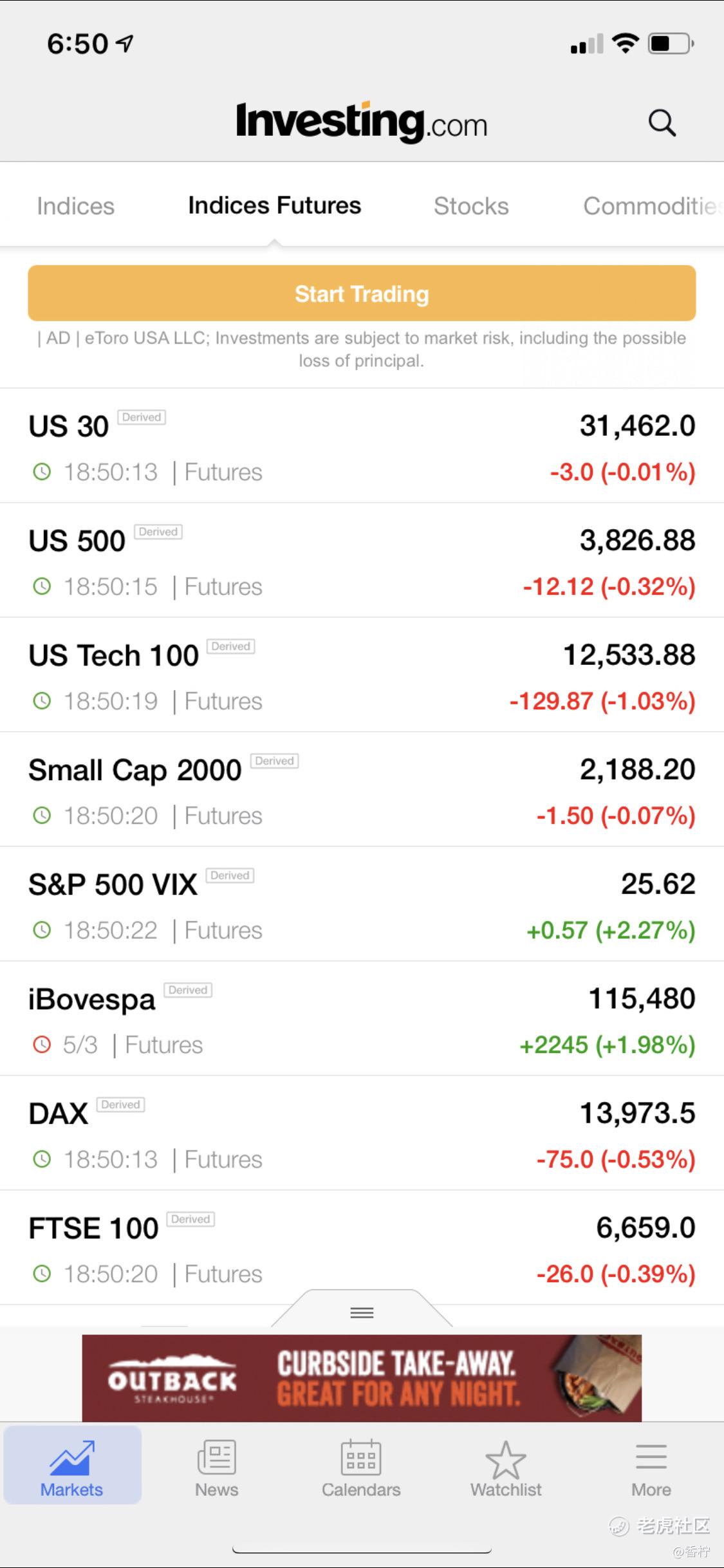View S&P 500 VIX futures

(362, 904)
